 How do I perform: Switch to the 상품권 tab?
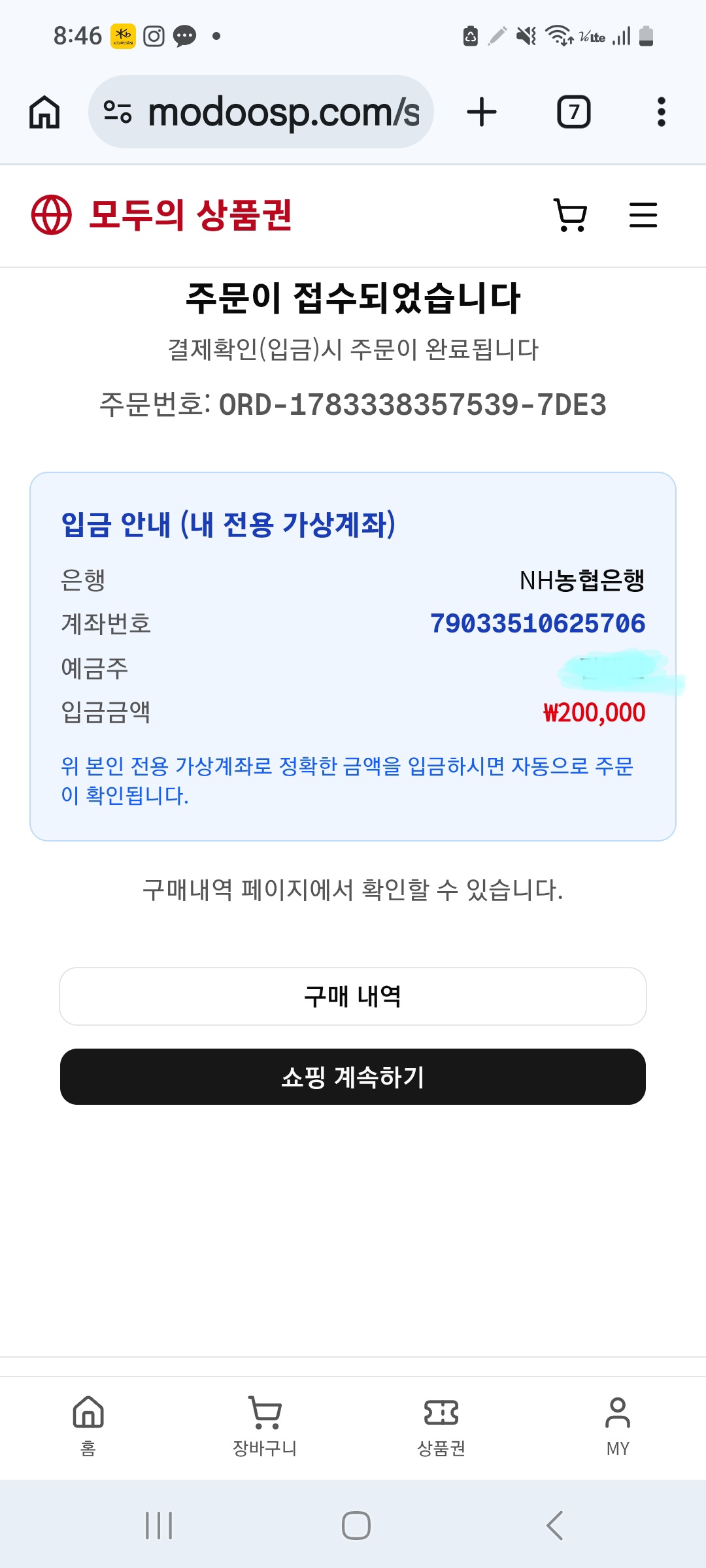pyautogui.click(x=441, y=1427)
